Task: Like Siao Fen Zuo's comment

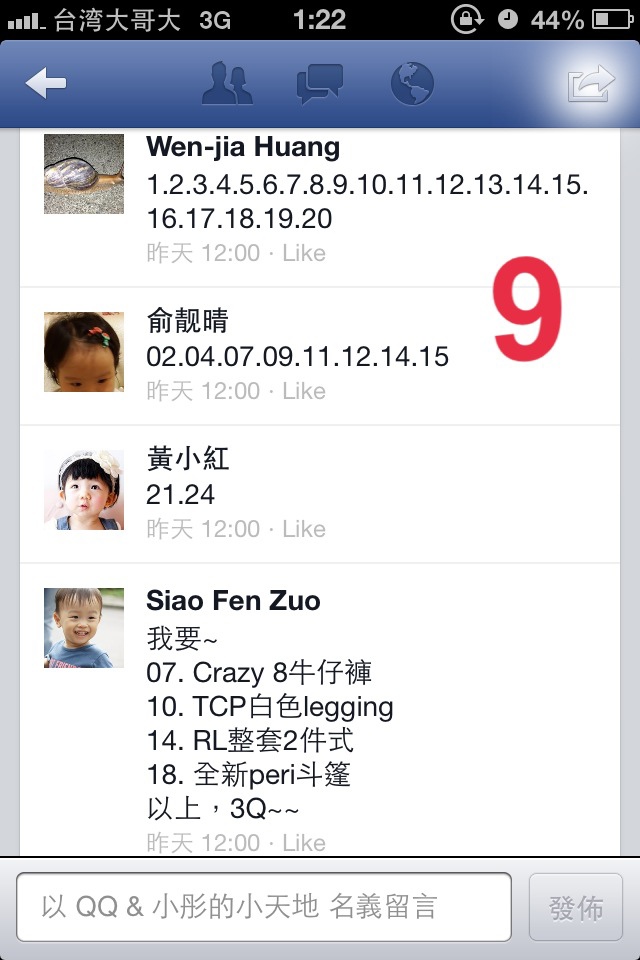Action: tap(304, 844)
